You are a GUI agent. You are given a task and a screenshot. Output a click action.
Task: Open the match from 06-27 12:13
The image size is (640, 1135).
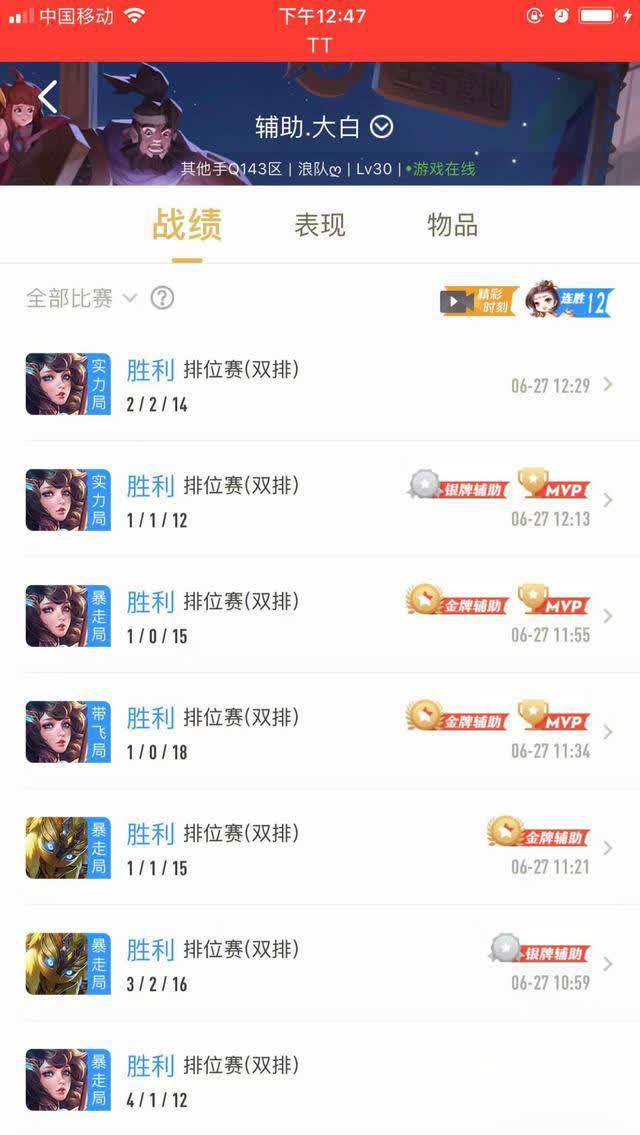(x=320, y=500)
